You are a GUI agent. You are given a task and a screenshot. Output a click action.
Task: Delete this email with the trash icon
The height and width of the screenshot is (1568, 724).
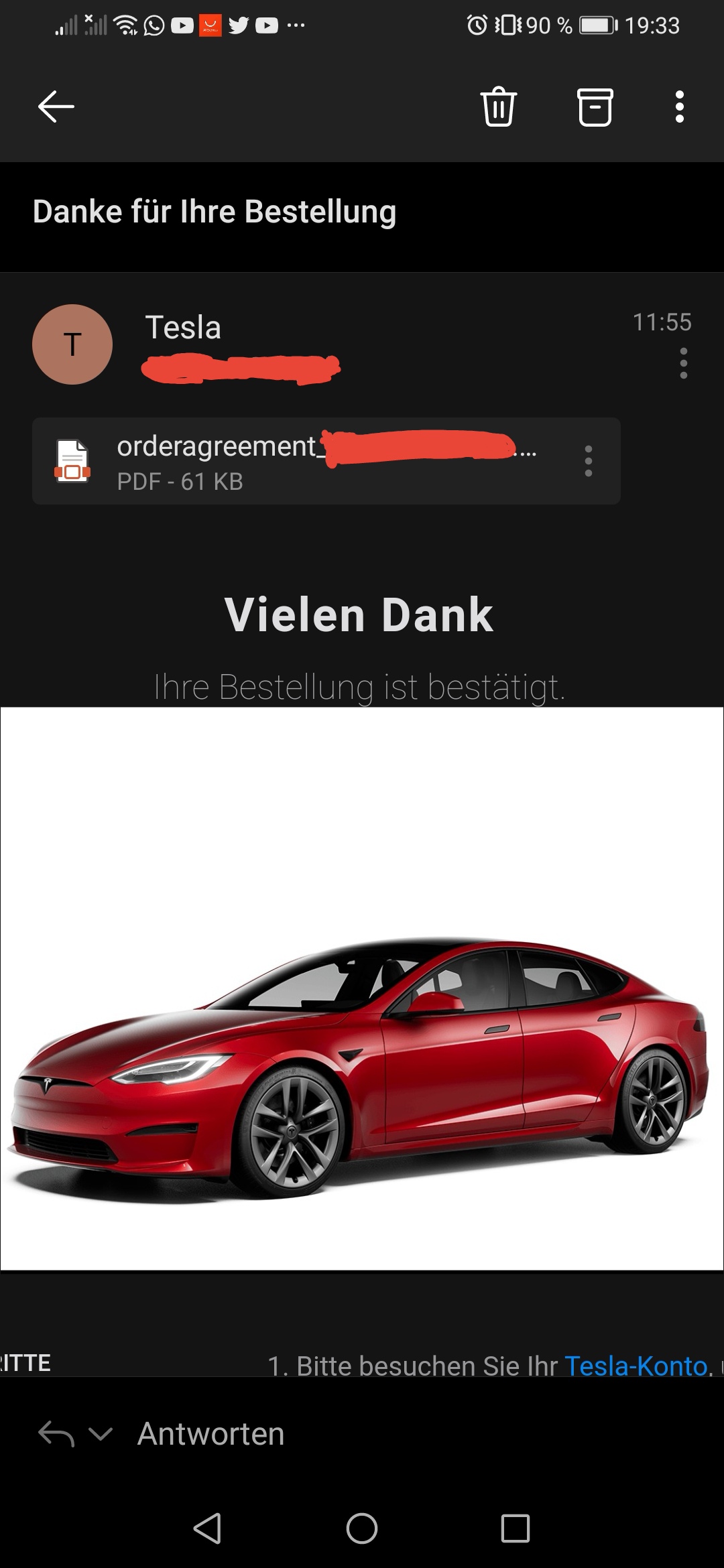498,107
